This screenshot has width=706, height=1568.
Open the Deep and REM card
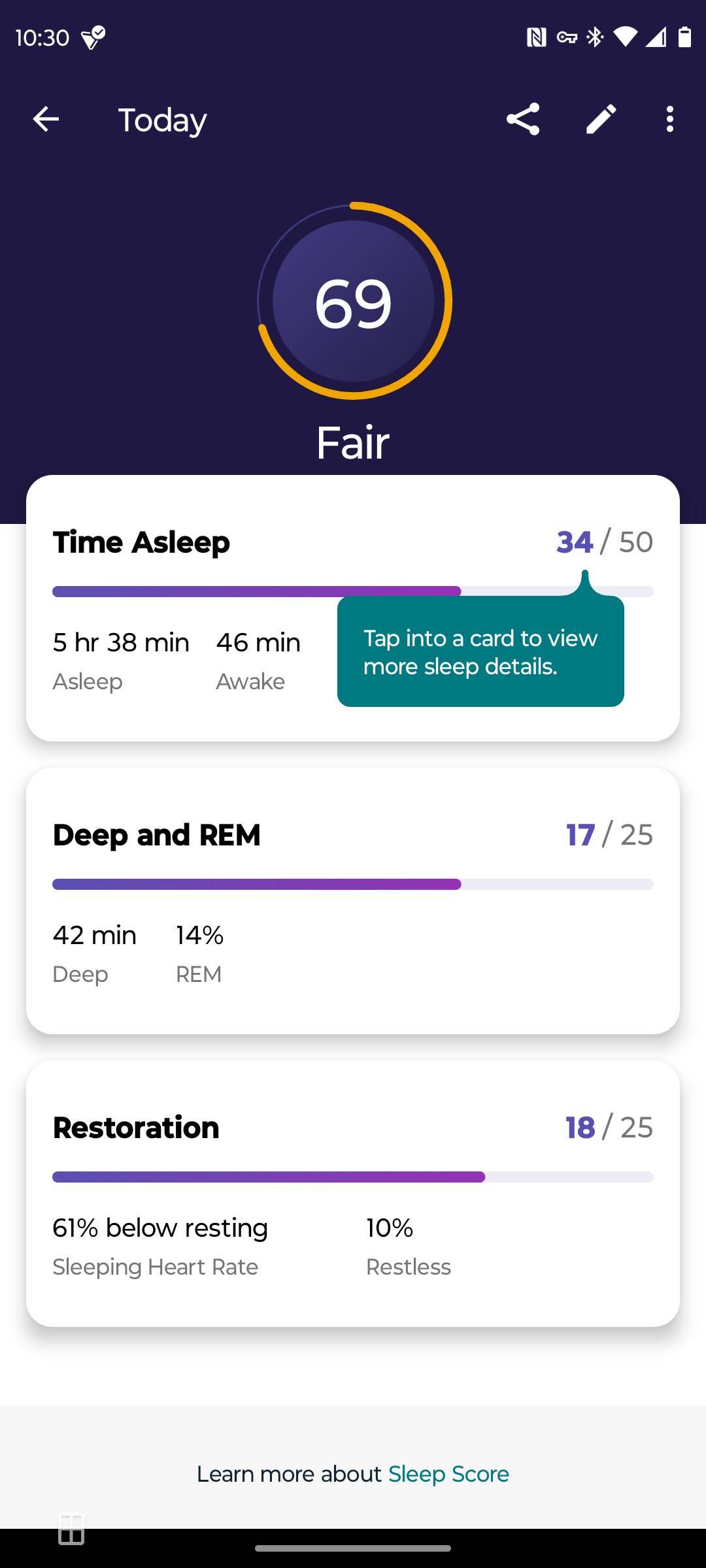tap(353, 902)
